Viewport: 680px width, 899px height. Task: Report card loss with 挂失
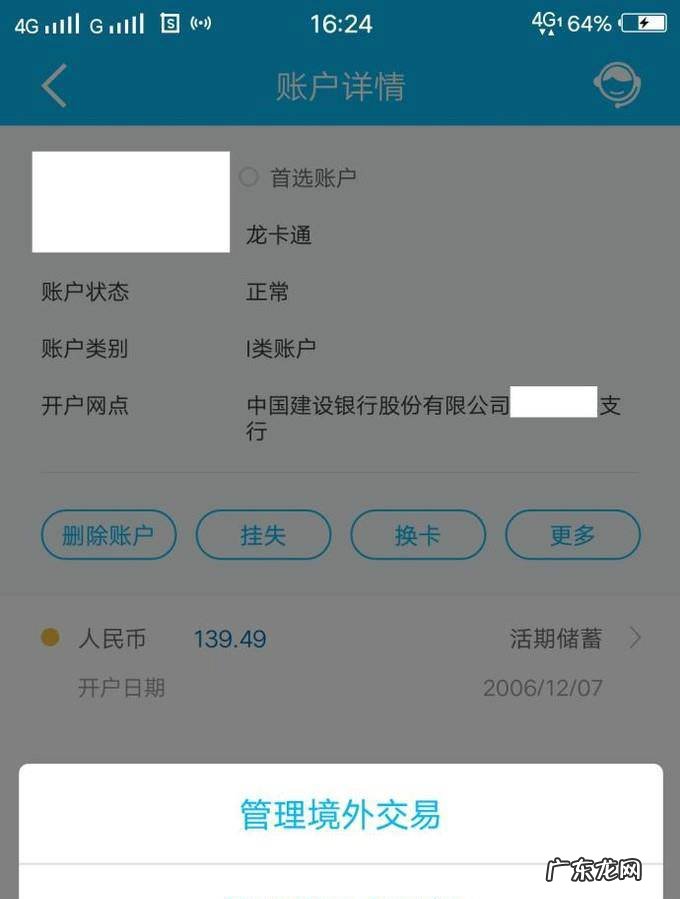click(263, 535)
